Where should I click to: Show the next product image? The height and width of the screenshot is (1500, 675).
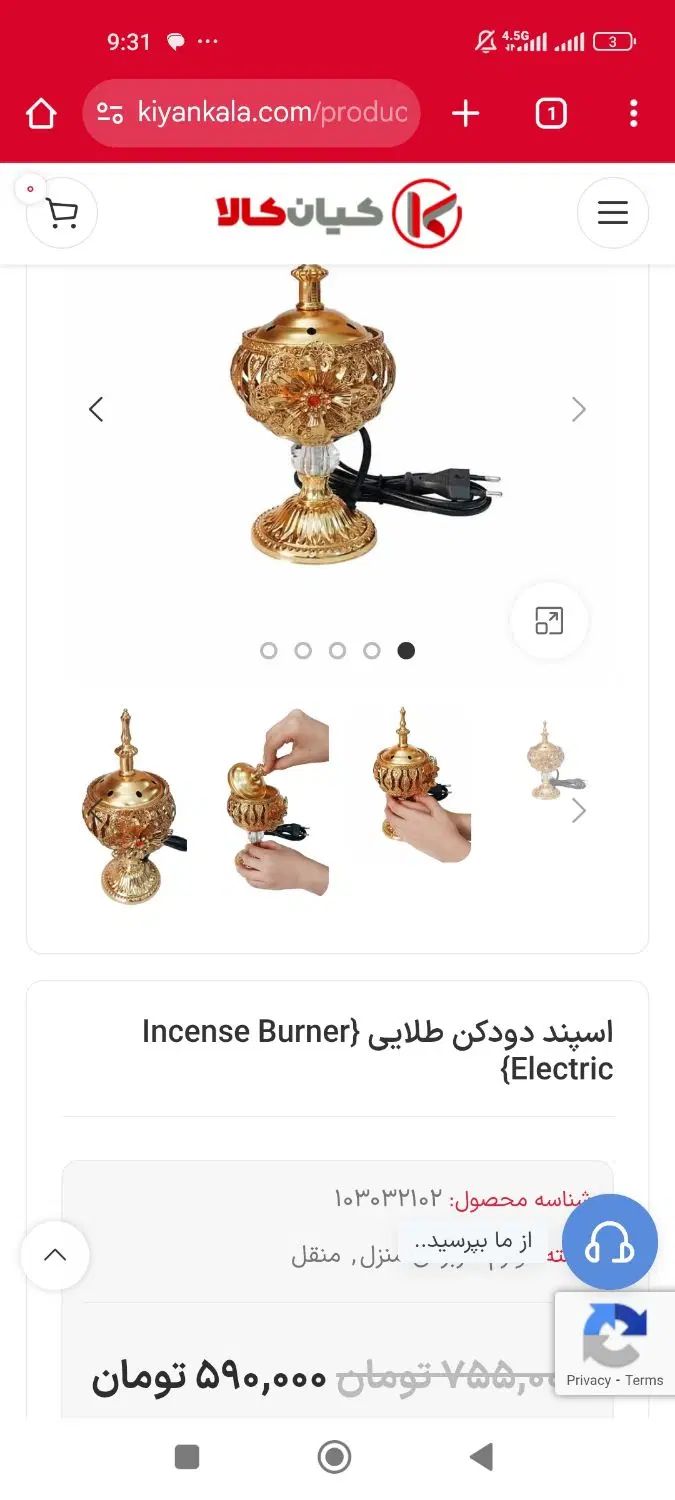click(x=578, y=409)
